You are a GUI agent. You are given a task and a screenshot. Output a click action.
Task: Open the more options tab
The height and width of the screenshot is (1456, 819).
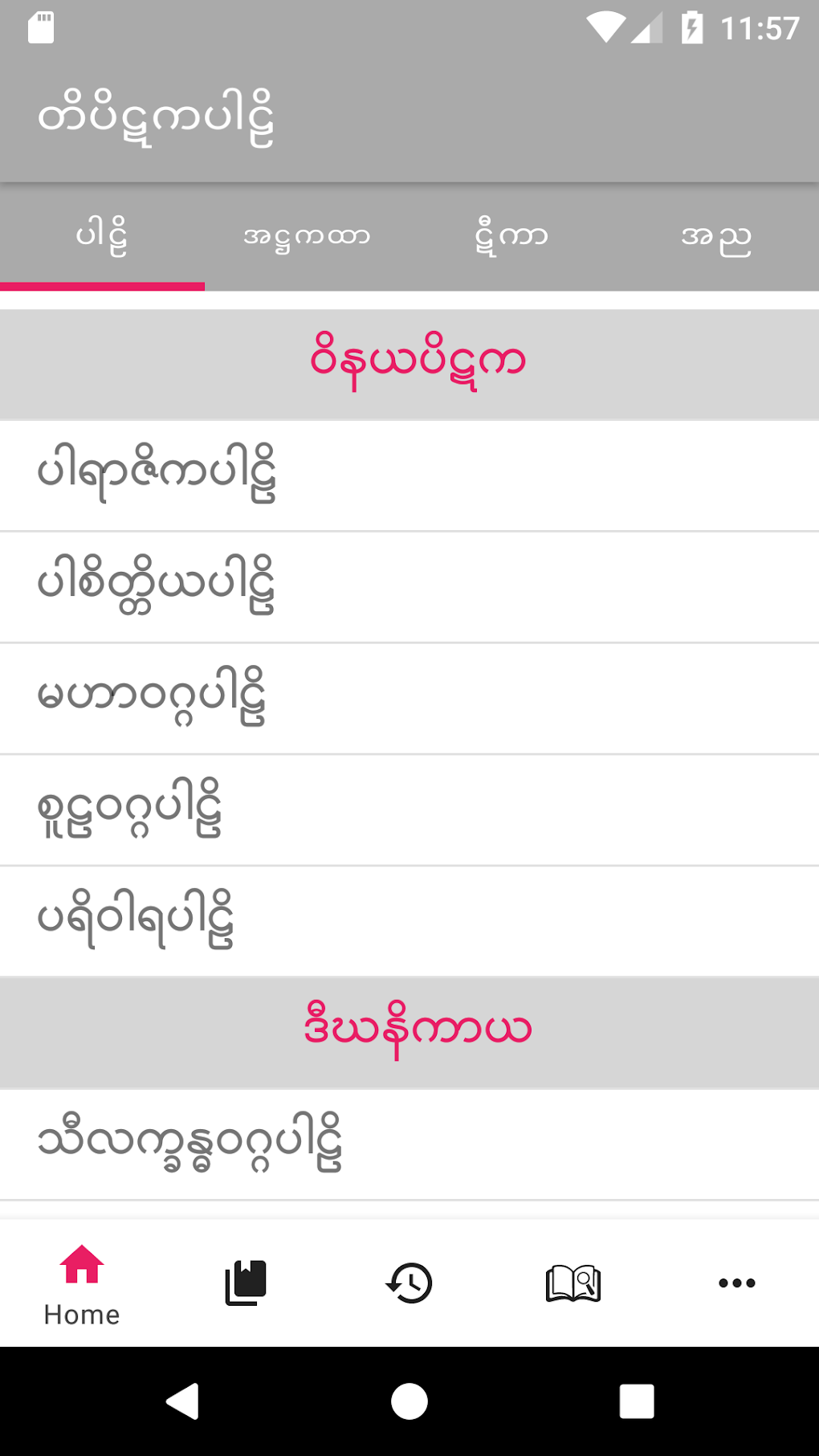click(737, 1283)
